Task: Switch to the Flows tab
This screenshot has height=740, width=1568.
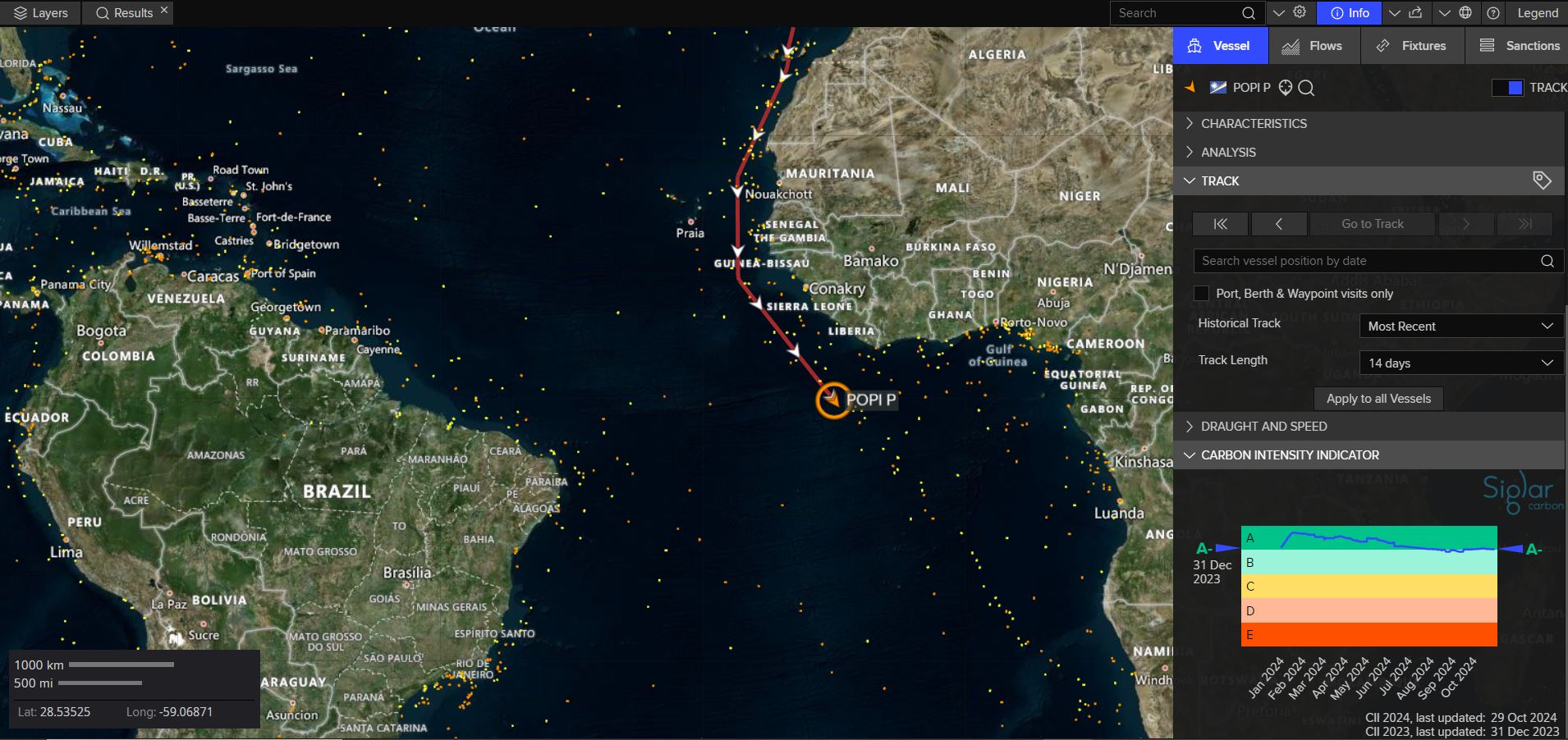Action: [x=1314, y=46]
